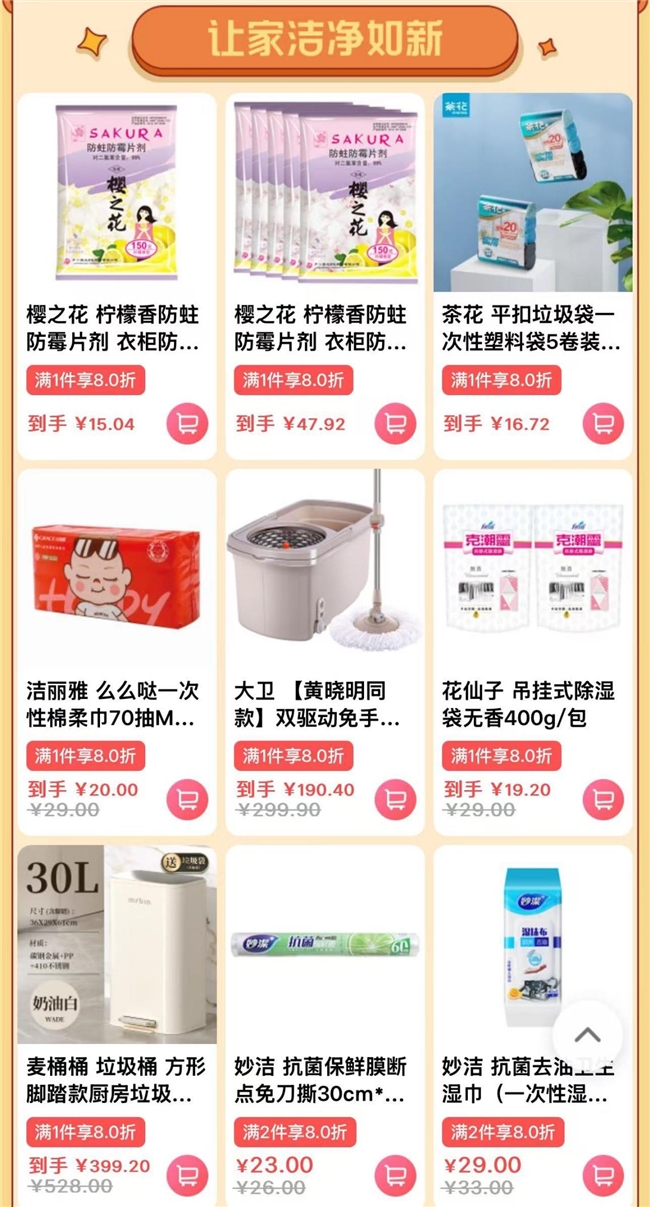Add the ¥47.92 樱之花 multi-pack to cart
The height and width of the screenshot is (1207, 650).
tap(395, 424)
